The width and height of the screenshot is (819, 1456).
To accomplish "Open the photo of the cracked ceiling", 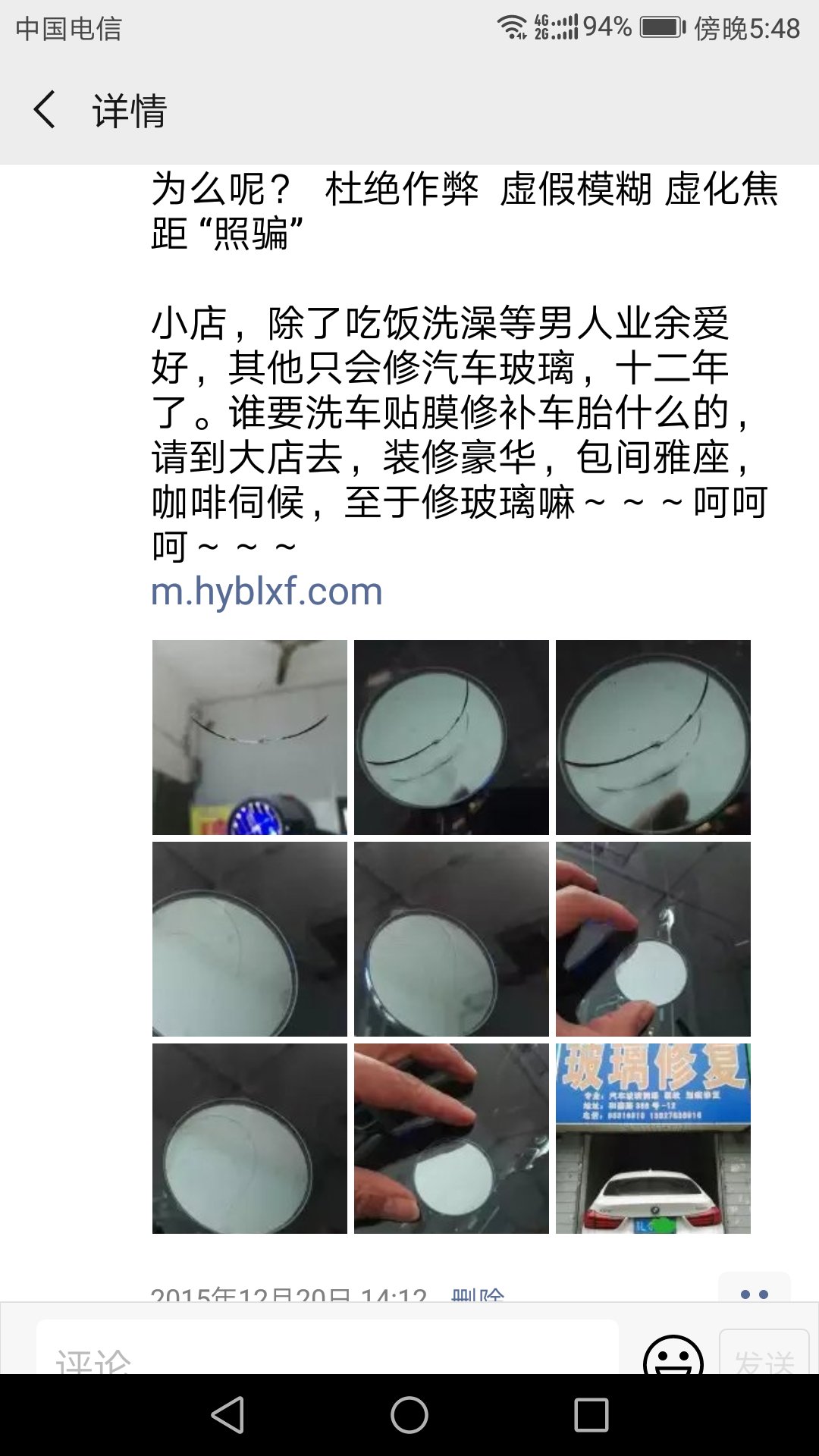I will (x=249, y=737).
